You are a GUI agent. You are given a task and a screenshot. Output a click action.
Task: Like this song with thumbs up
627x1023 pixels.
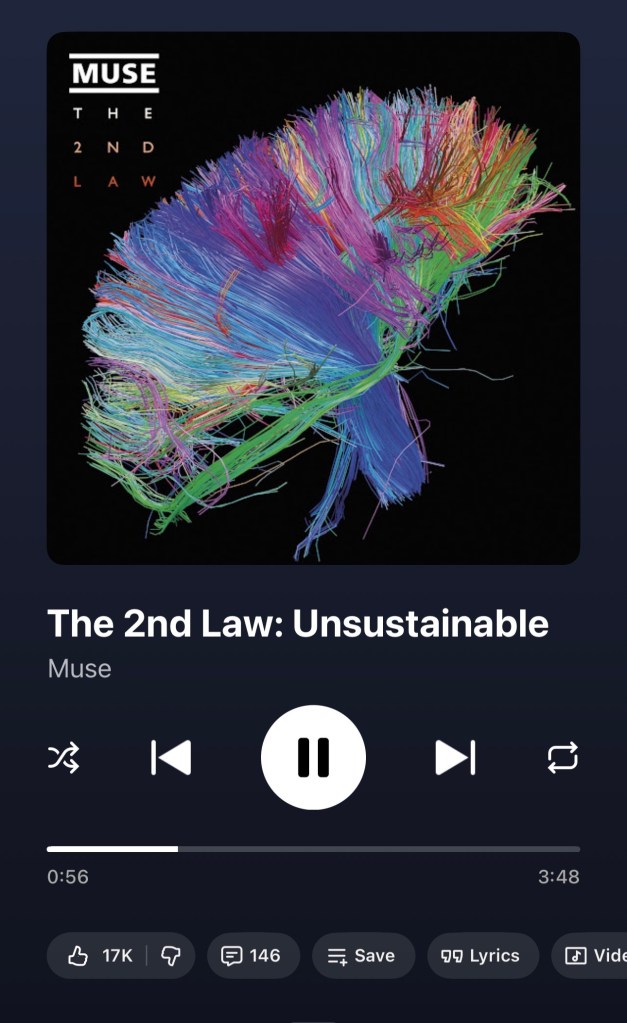point(99,956)
